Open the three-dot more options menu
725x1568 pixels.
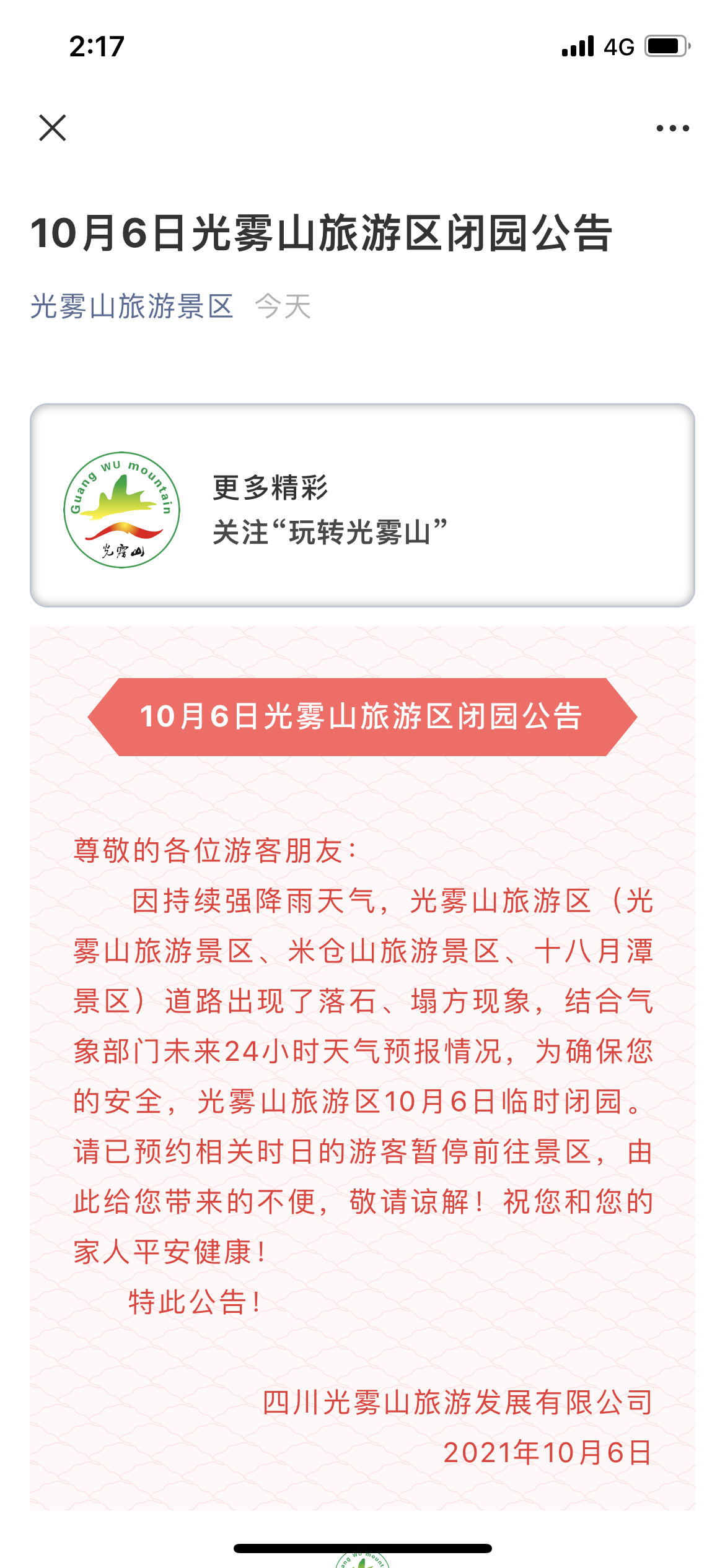coord(672,128)
